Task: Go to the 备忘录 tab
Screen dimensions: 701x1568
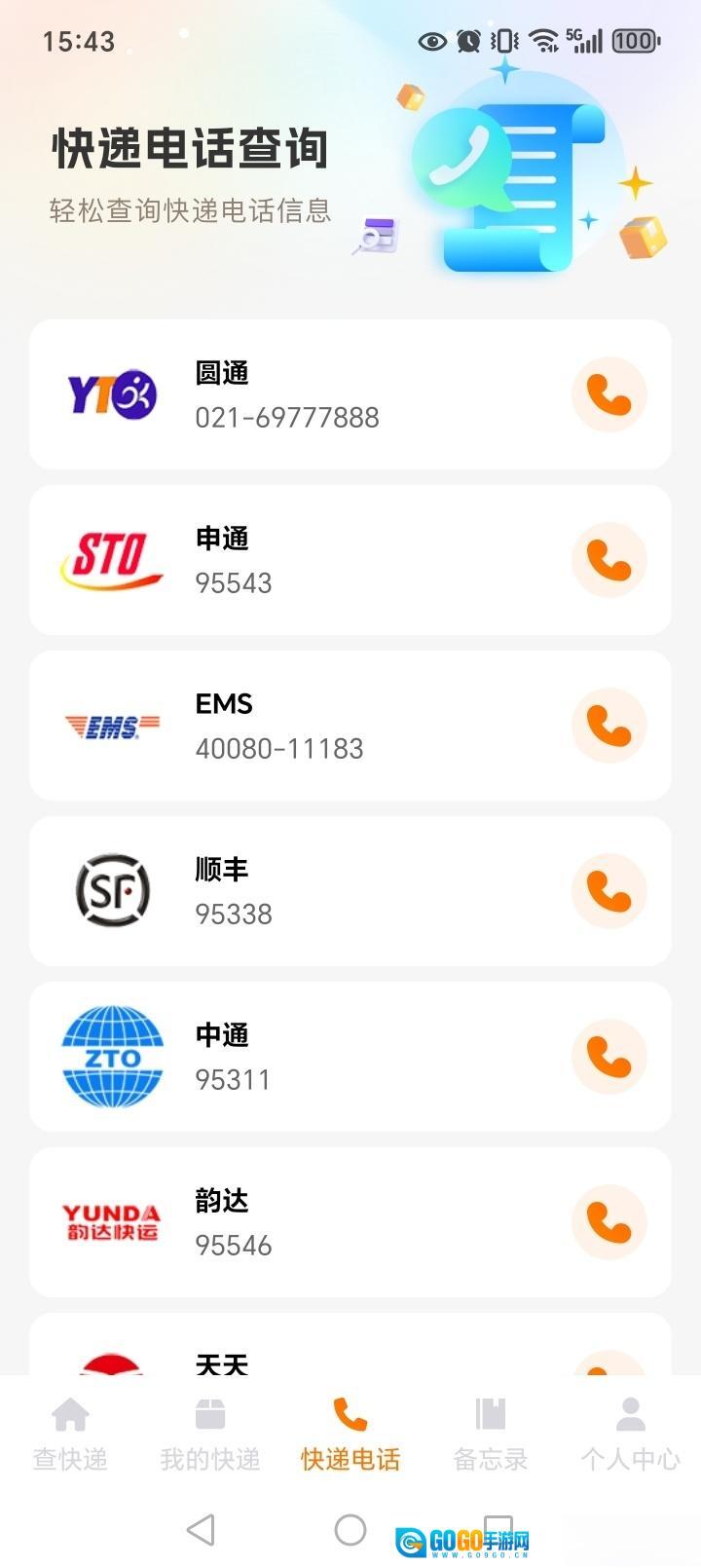Action: pos(491,1434)
